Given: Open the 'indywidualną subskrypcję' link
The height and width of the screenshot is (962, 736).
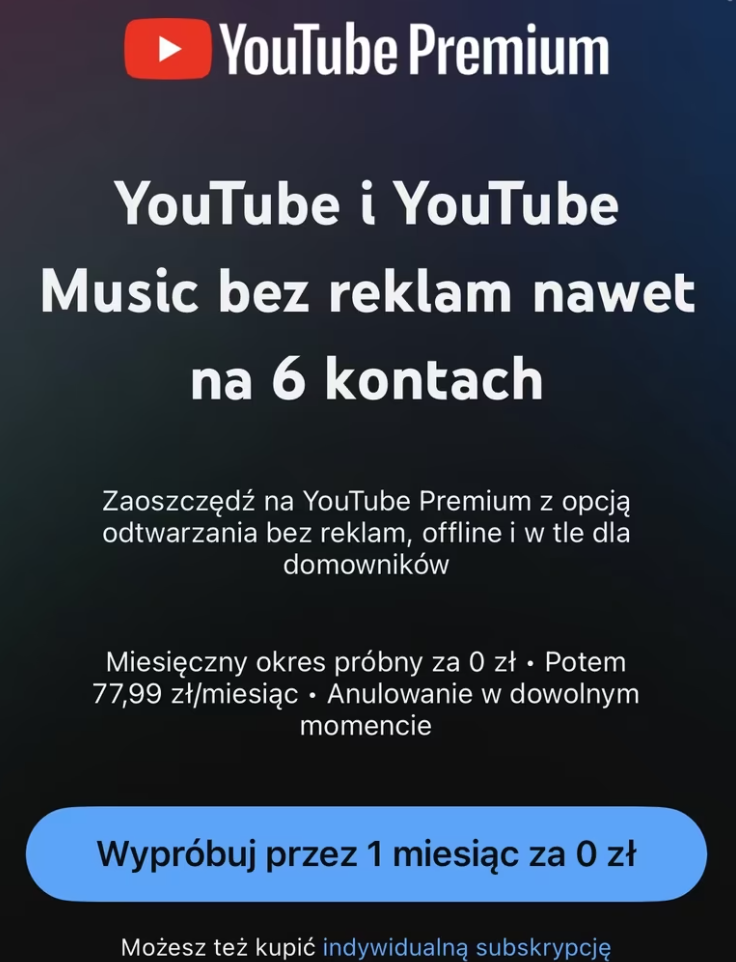Looking at the screenshot, I should point(466,945).
